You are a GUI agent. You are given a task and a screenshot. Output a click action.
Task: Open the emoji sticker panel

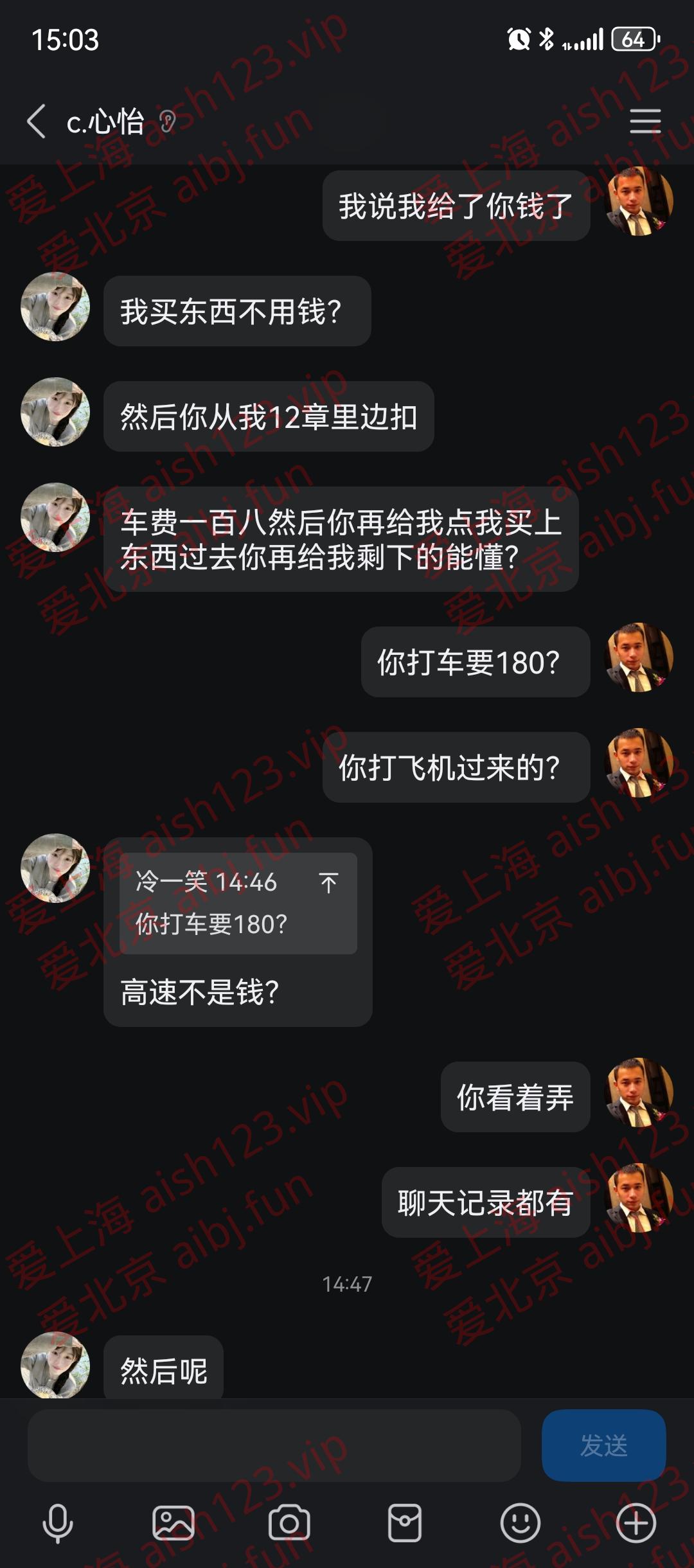(520, 1523)
